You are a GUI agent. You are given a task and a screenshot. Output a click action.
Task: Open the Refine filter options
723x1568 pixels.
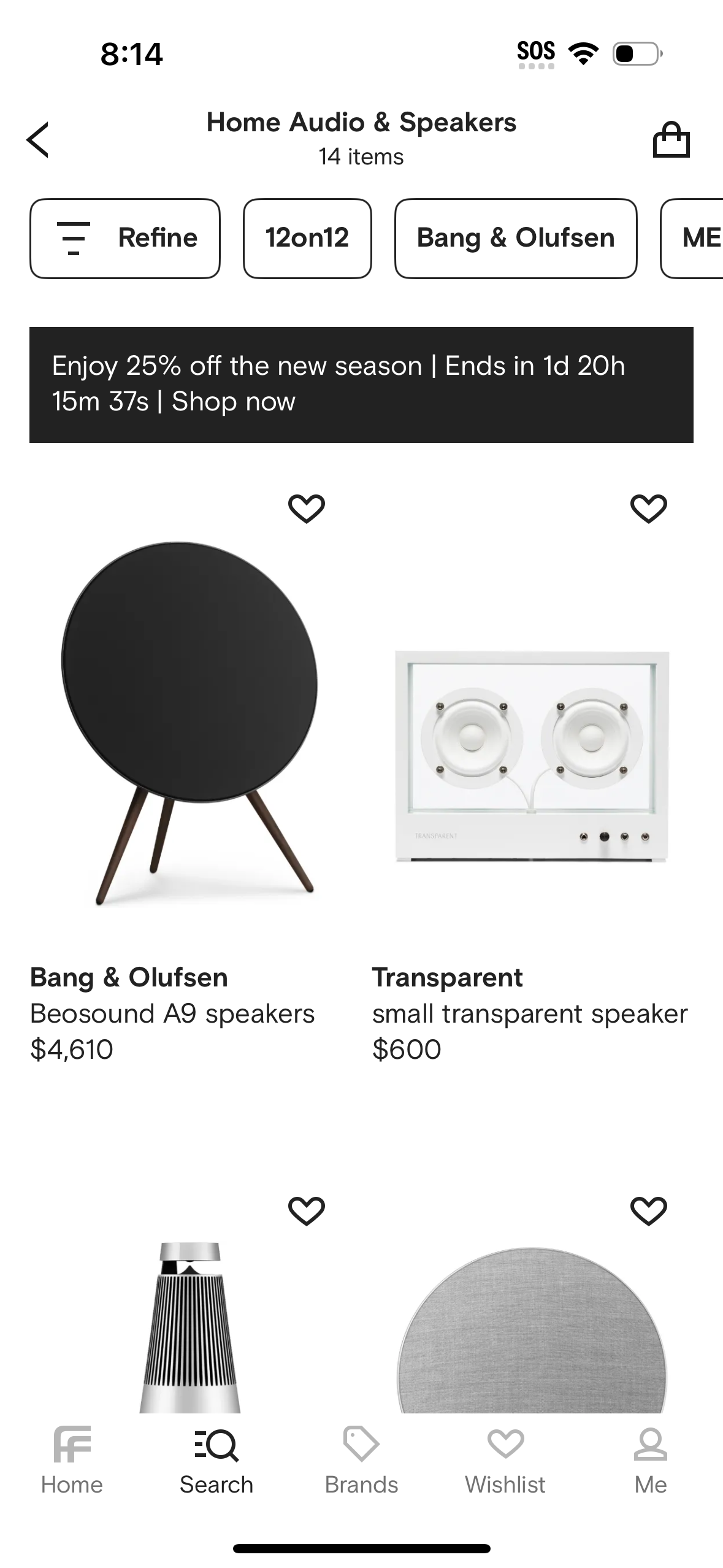pyautogui.click(x=124, y=238)
